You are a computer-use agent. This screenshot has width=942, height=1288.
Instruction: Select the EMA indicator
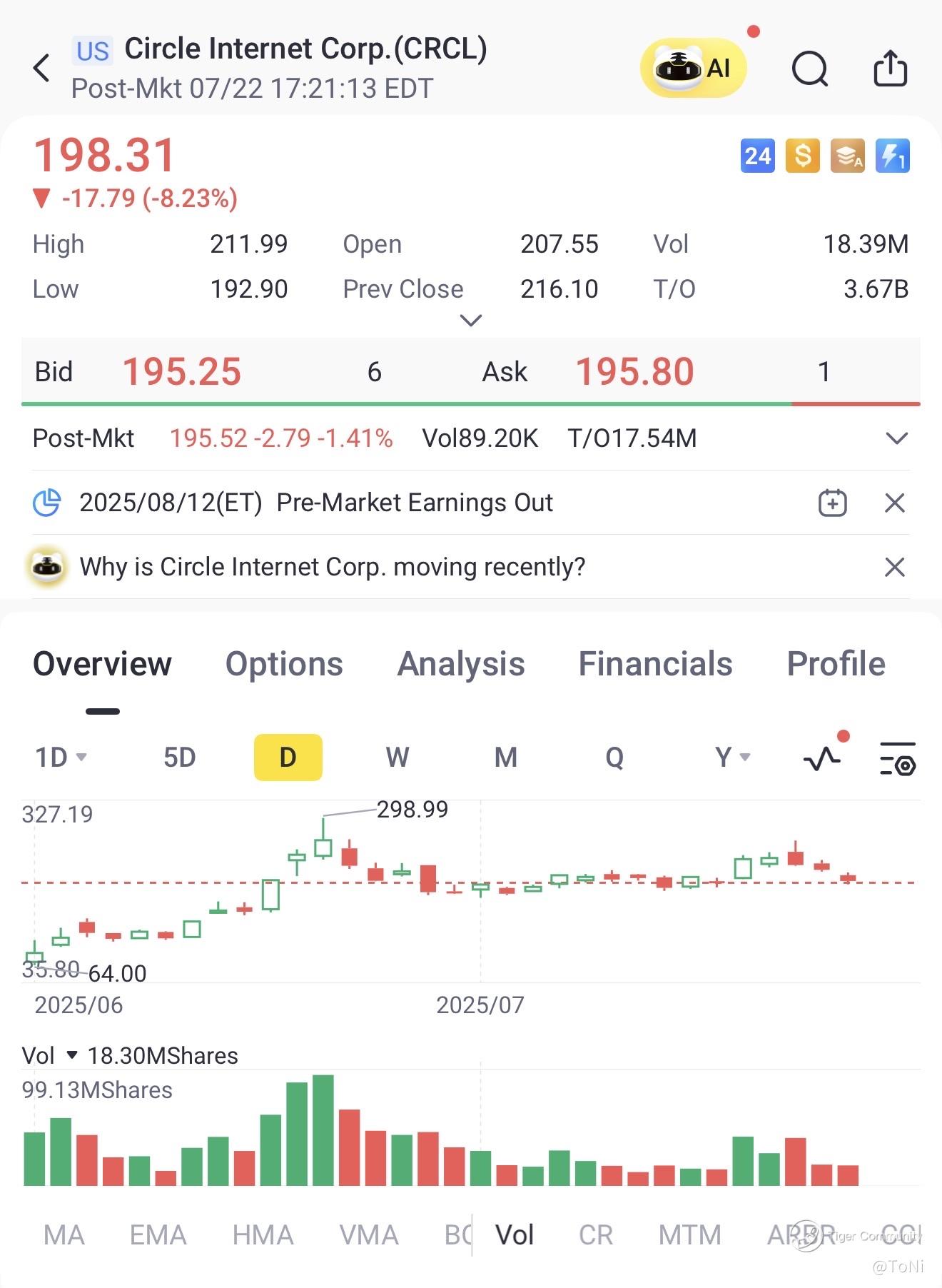[158, 1235]
